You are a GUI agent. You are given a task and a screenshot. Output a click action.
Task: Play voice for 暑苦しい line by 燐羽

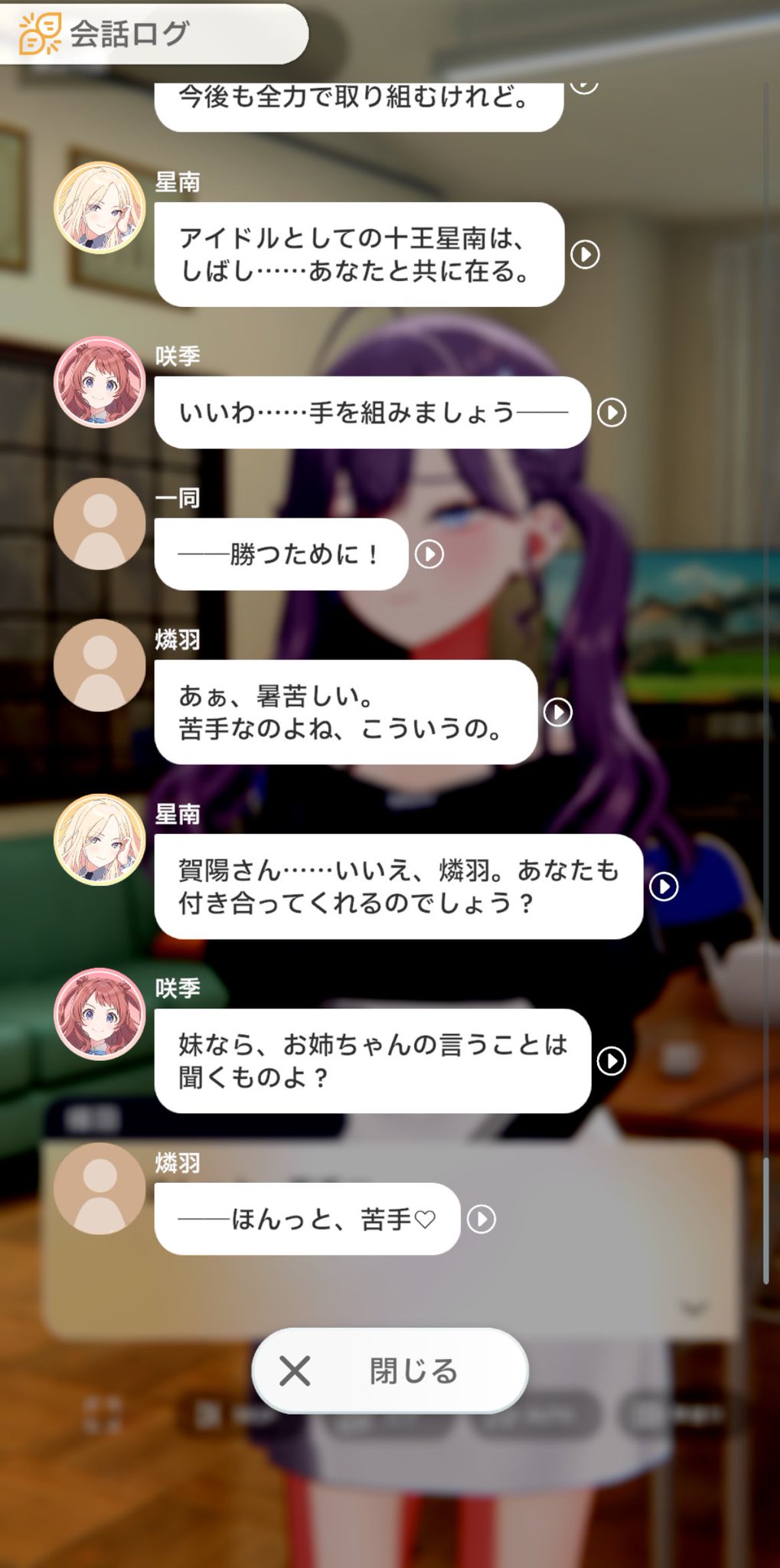(x=558, y=712)
